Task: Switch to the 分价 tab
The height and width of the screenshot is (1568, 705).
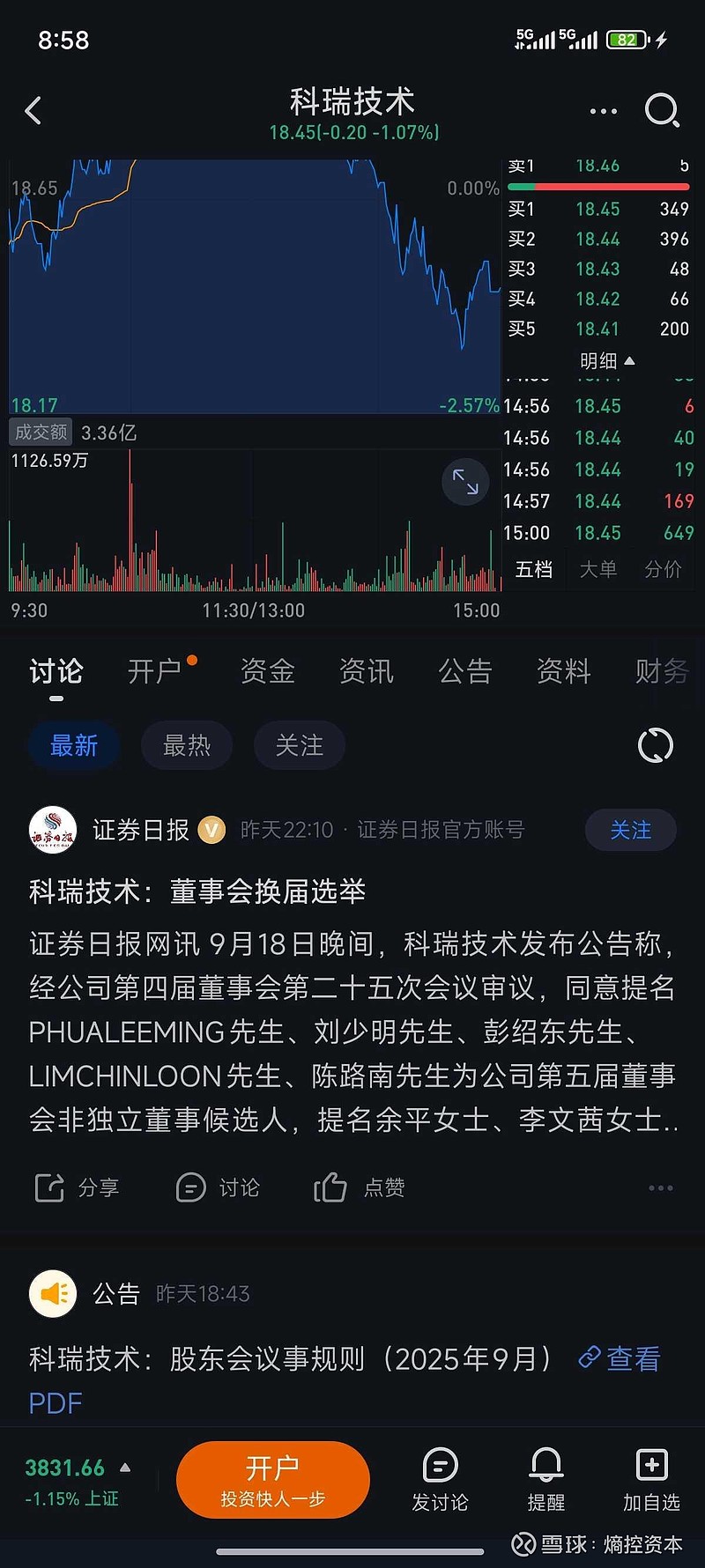Action: coord(663,570)
